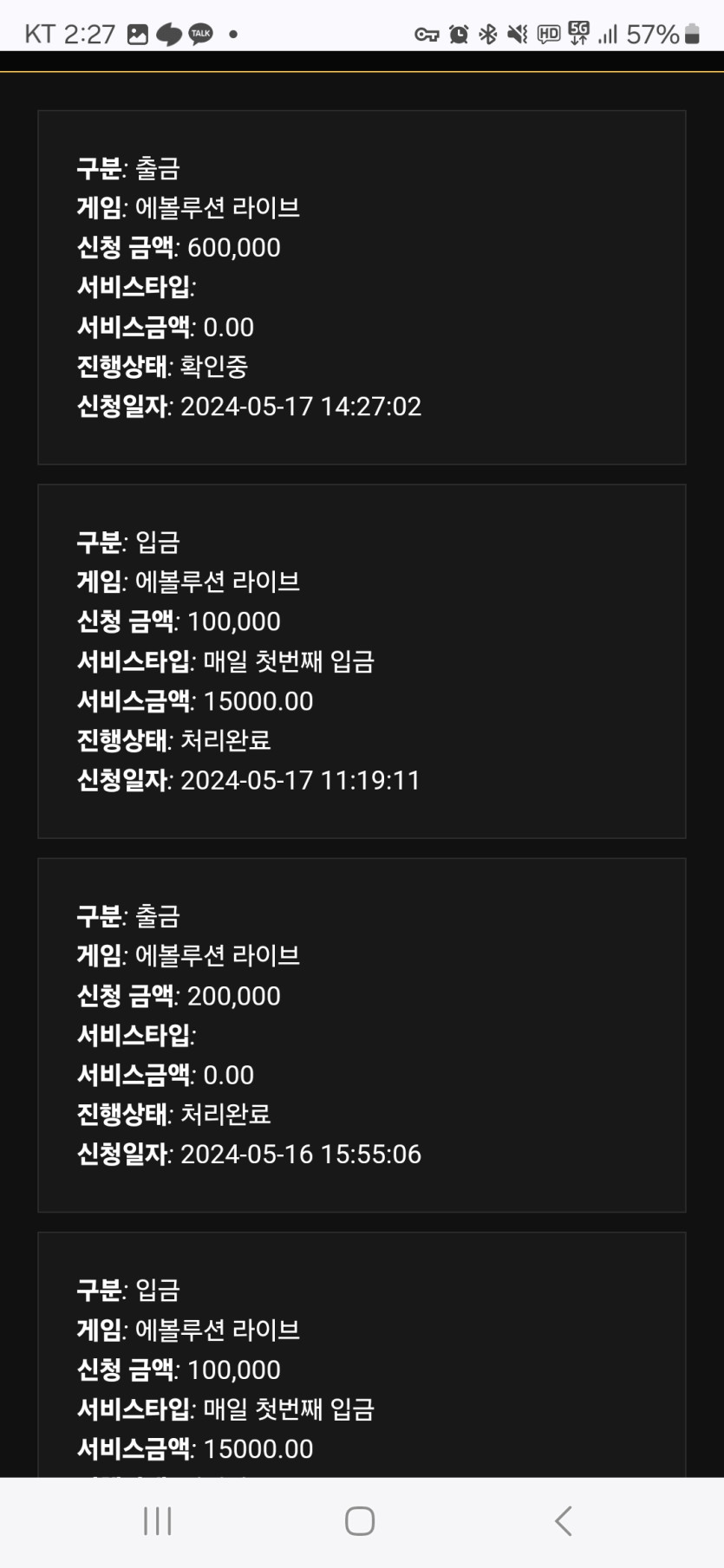Go back using the navigation bar
The image size is (724, 1568).
pyautogui.click(x=564, y=1520)
